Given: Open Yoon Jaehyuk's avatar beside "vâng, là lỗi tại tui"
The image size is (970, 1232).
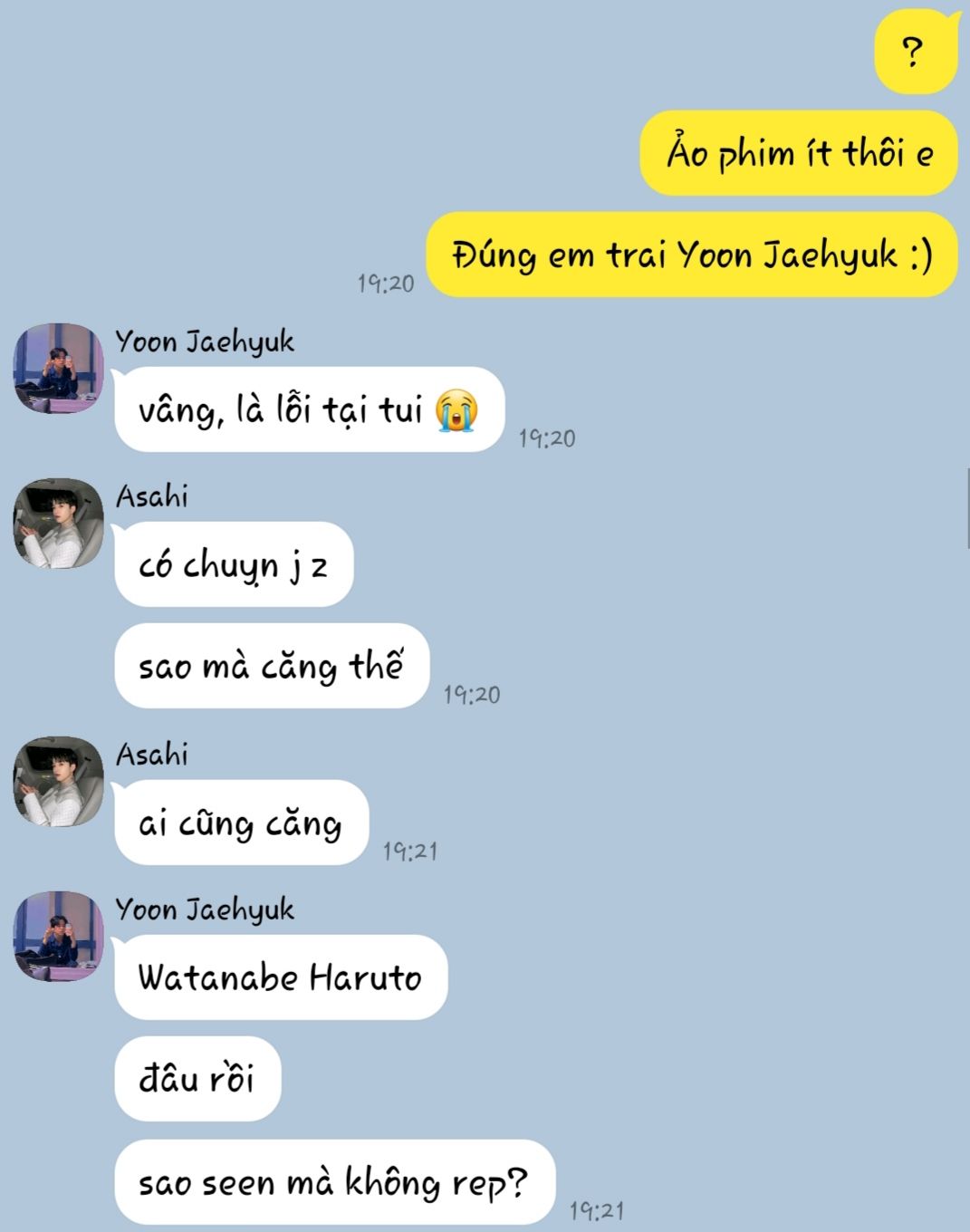Looking at the screenshot, I should click(x=58, y=369).
